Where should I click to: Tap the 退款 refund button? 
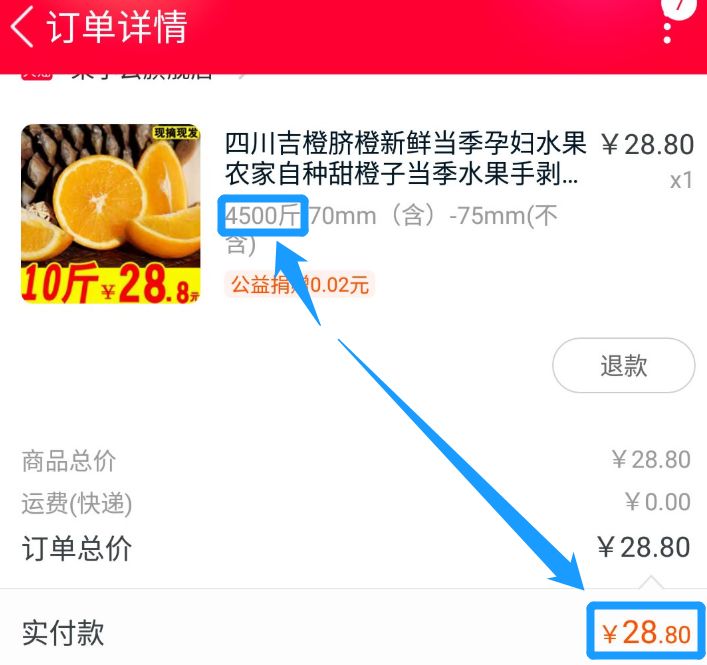(x=623, y=365)
